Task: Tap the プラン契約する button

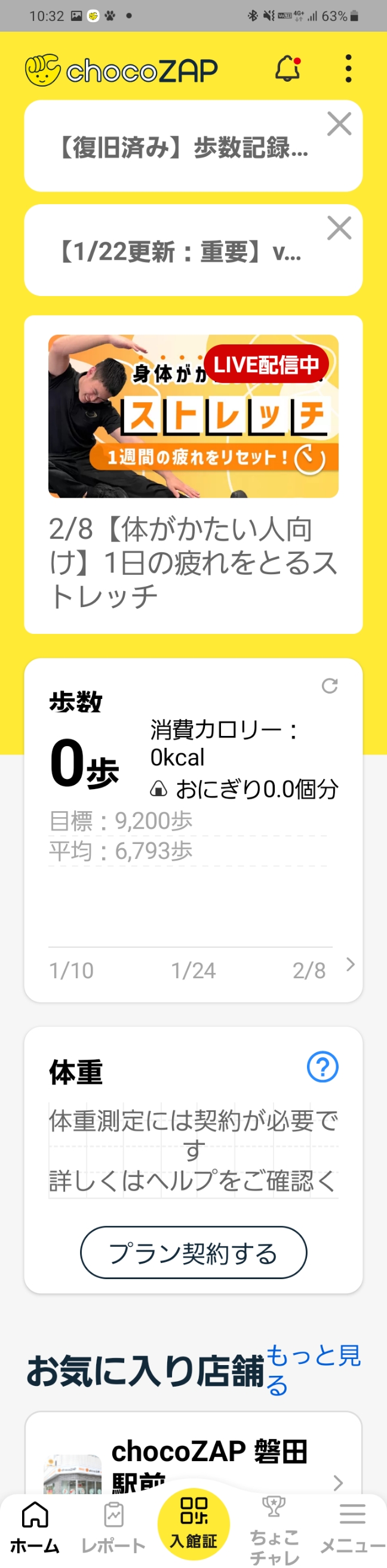Action: tap(193, 1253)
